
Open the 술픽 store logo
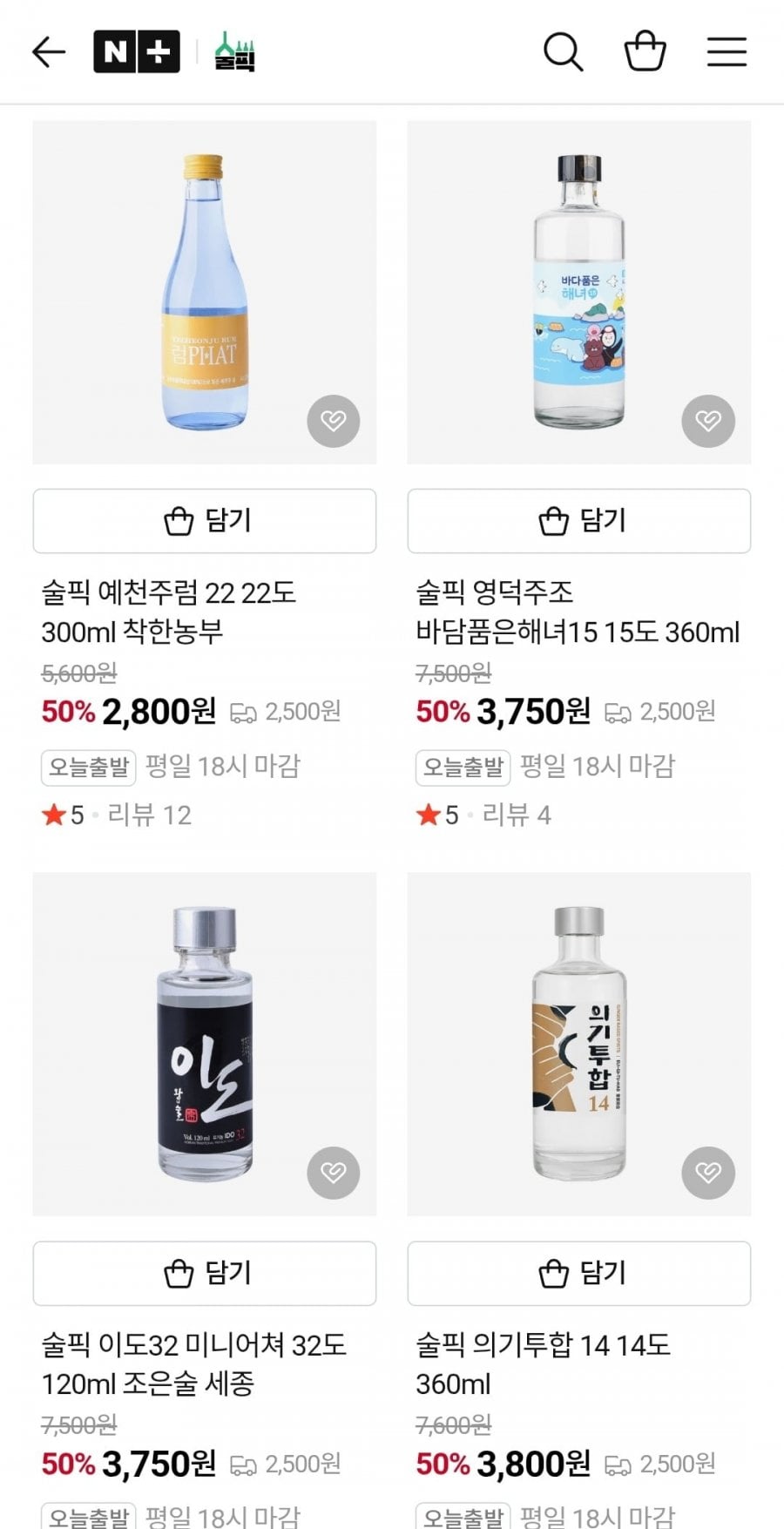pos(235,52)
